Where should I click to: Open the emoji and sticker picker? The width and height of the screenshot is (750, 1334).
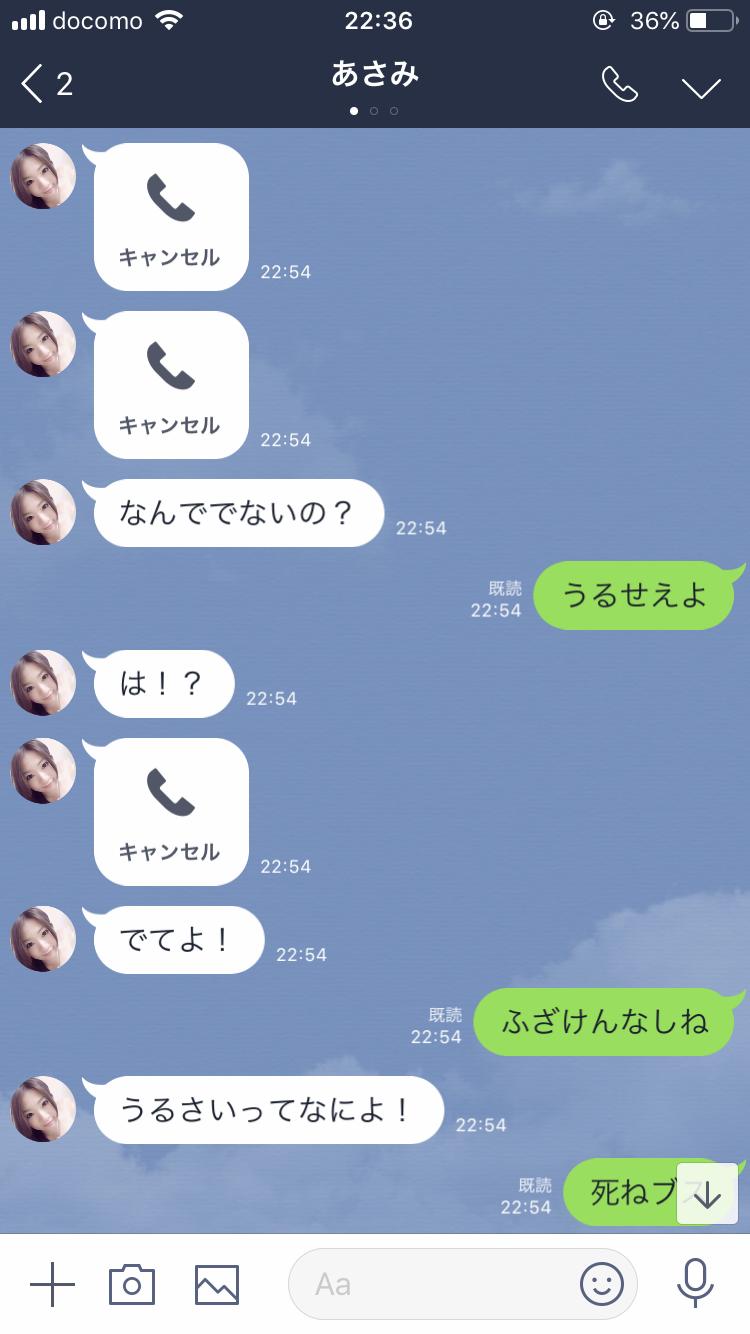[601, 1284]
